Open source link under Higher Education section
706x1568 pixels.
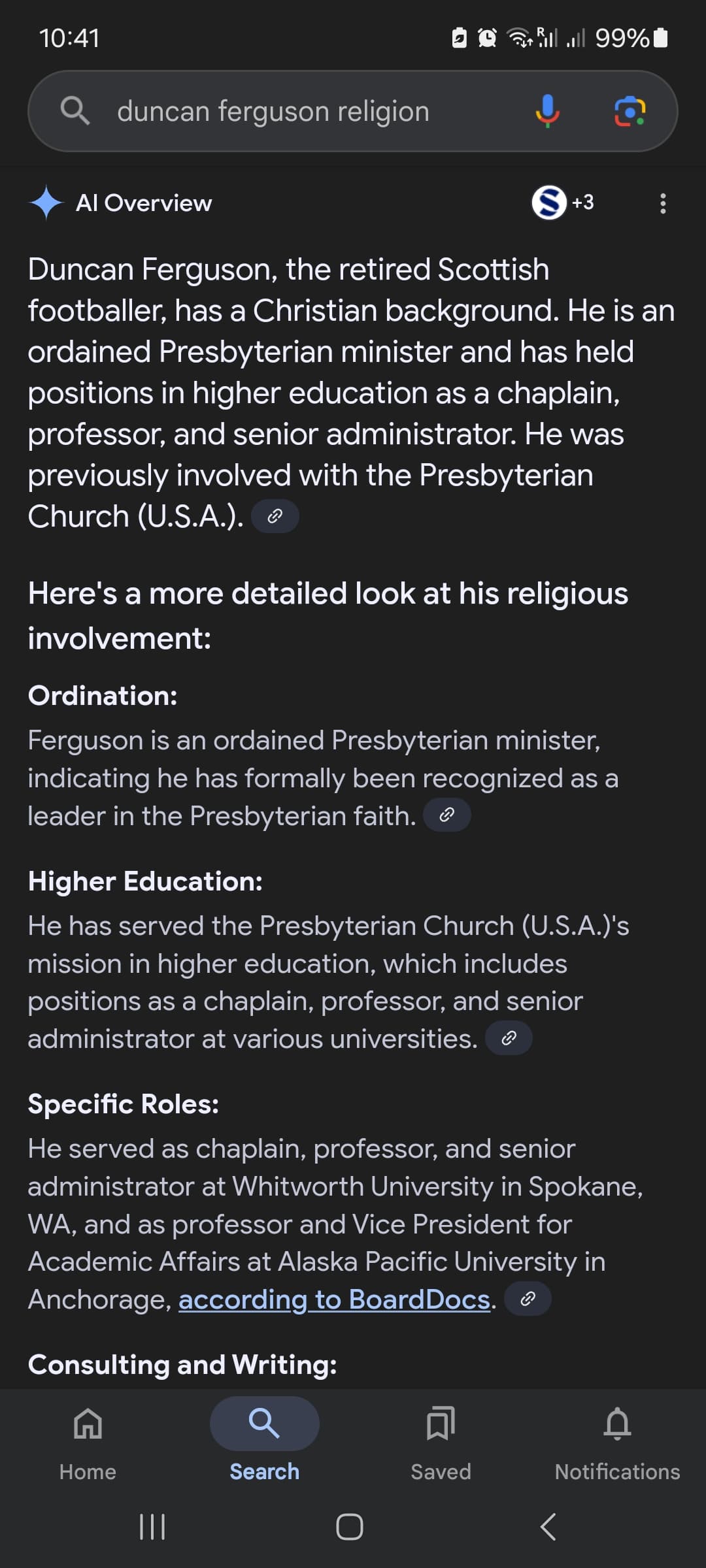click(509, 1037)
